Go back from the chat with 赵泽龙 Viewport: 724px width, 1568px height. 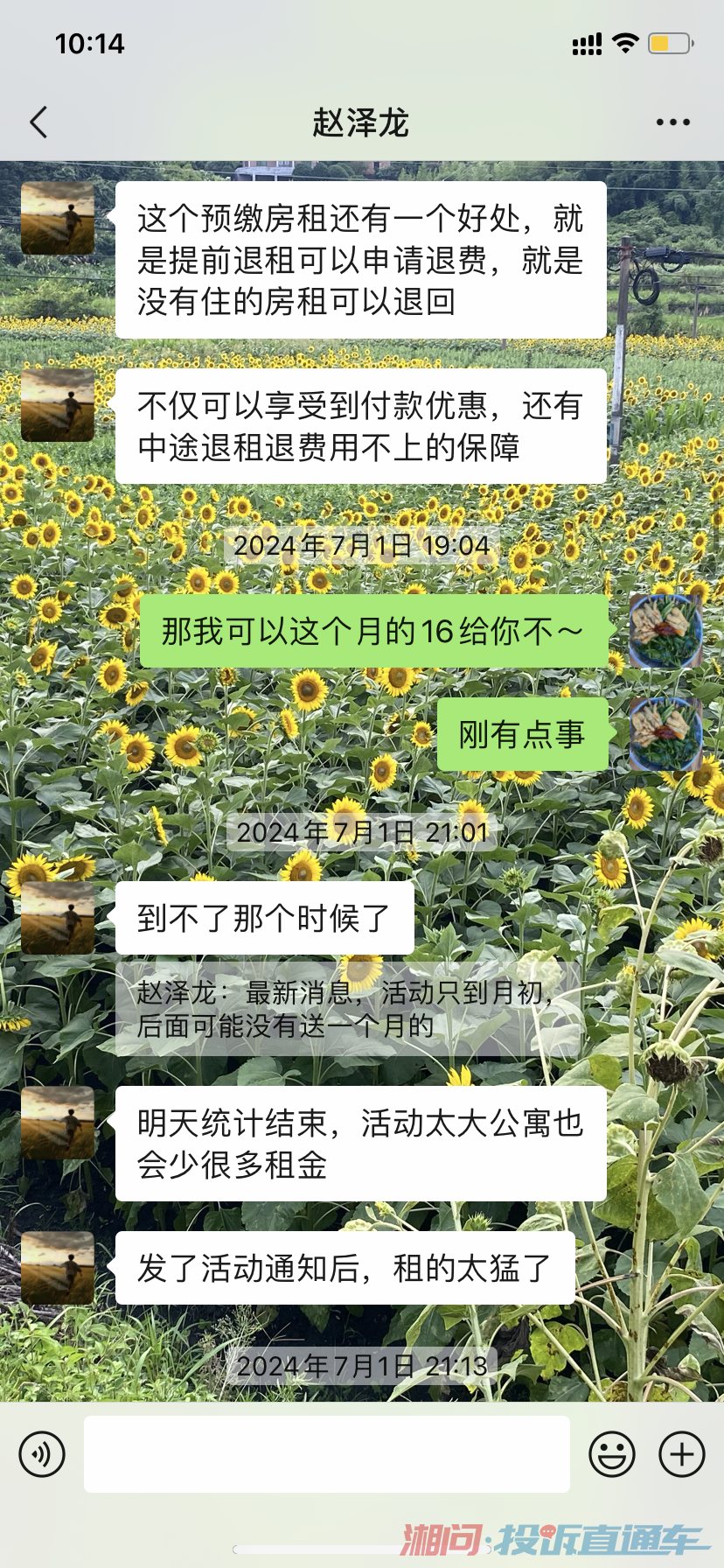point(38,122)
